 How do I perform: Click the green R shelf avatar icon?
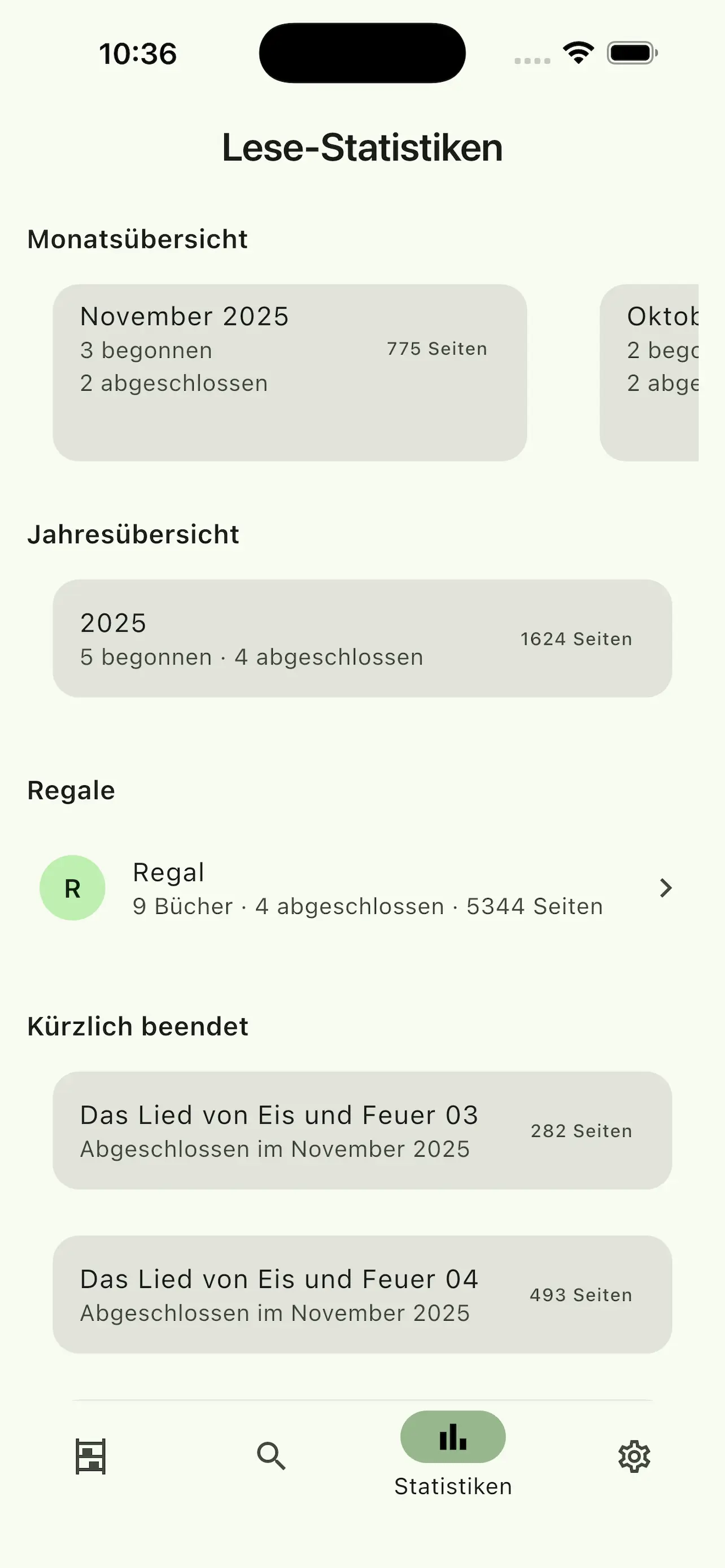[x=72, y=887]
